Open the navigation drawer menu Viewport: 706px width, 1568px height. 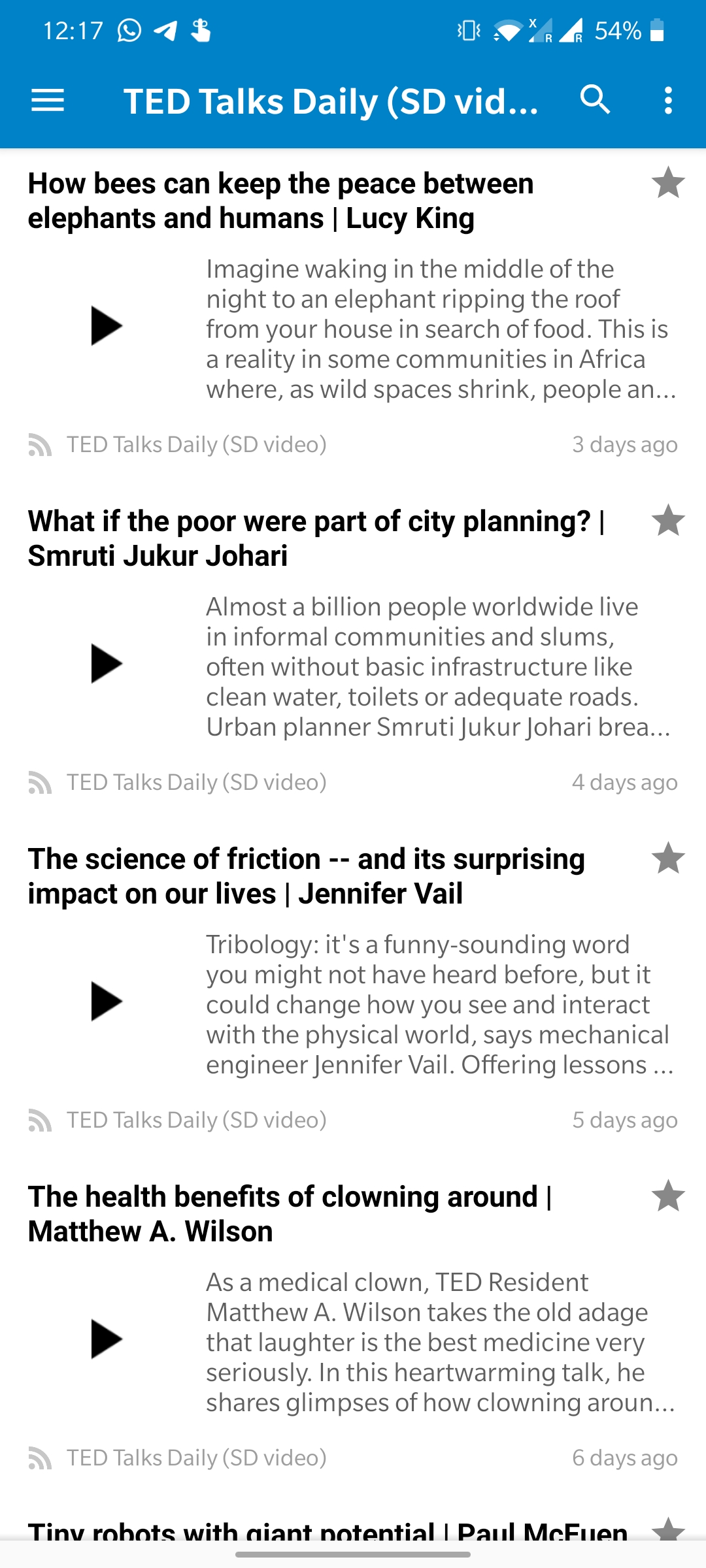[x=48, y=101]
